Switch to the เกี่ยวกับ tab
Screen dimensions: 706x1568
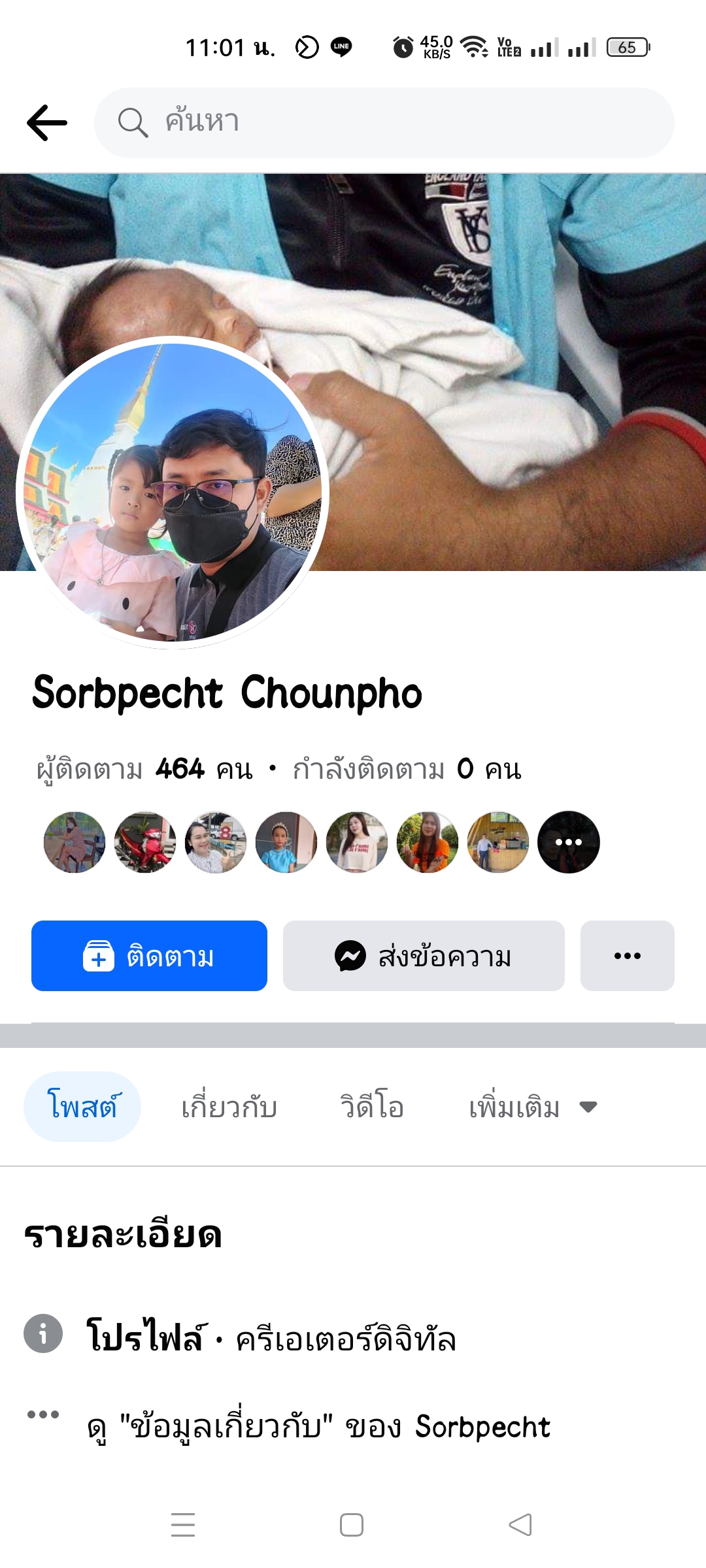tap(229, 1107)
